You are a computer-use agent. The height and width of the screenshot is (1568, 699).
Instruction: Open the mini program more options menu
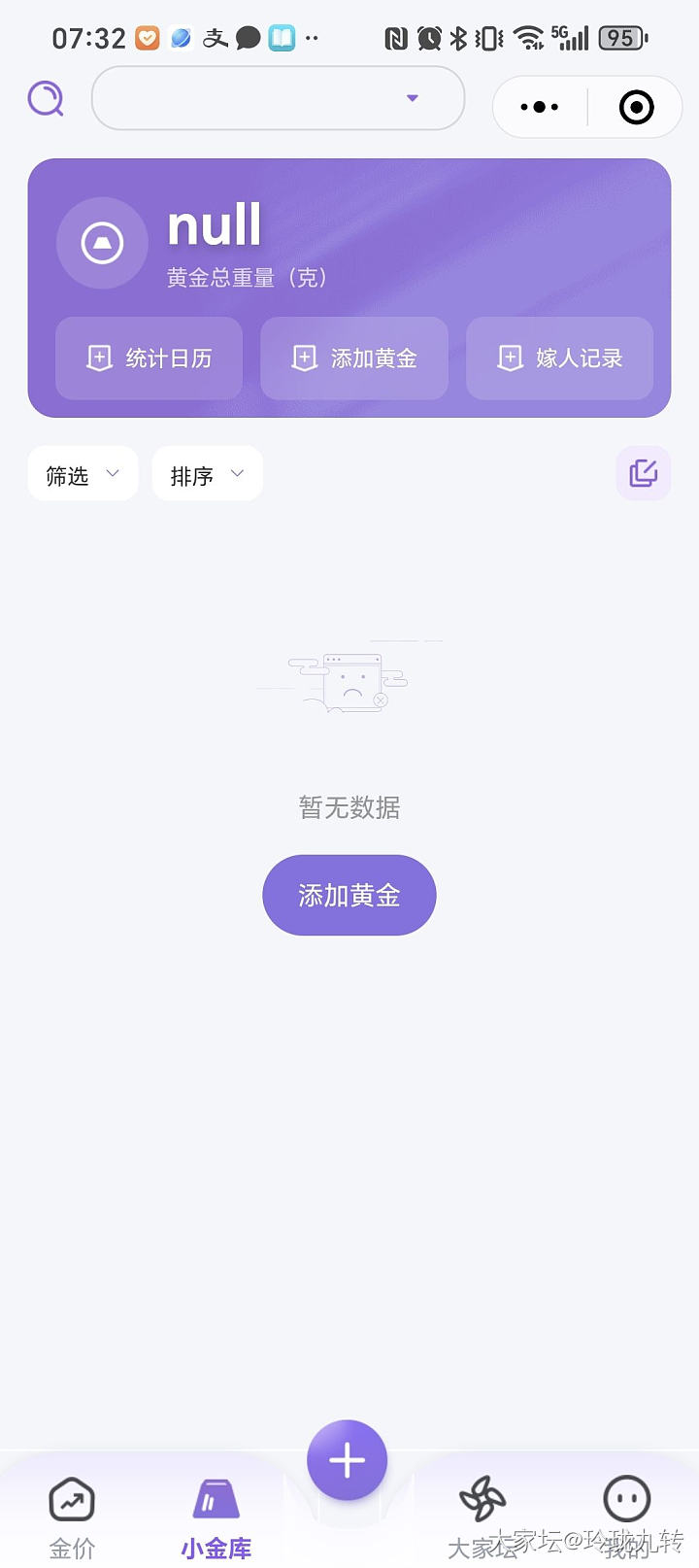click(x=540, y=107)
